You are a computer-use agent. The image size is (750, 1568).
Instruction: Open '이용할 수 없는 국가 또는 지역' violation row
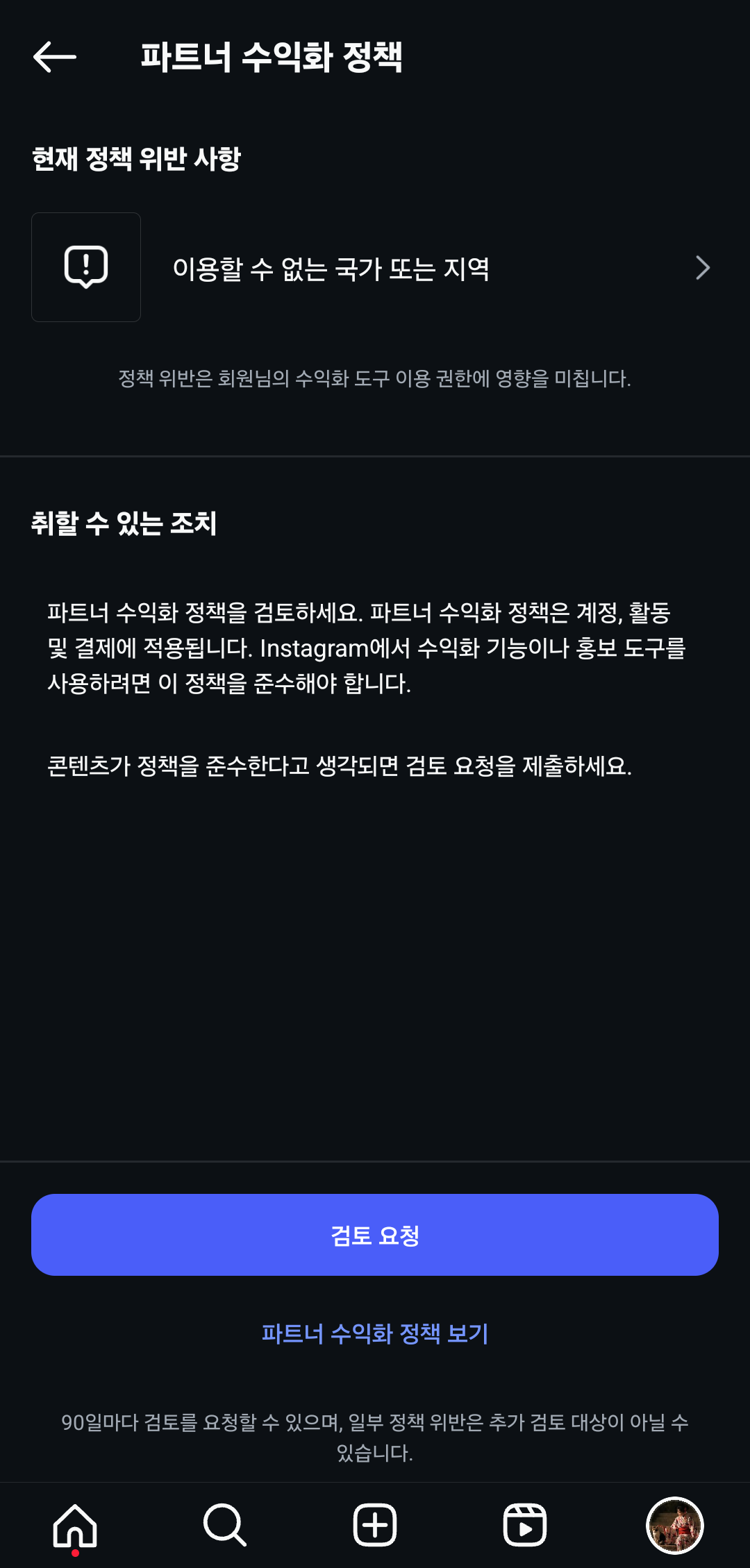[375, 268]
